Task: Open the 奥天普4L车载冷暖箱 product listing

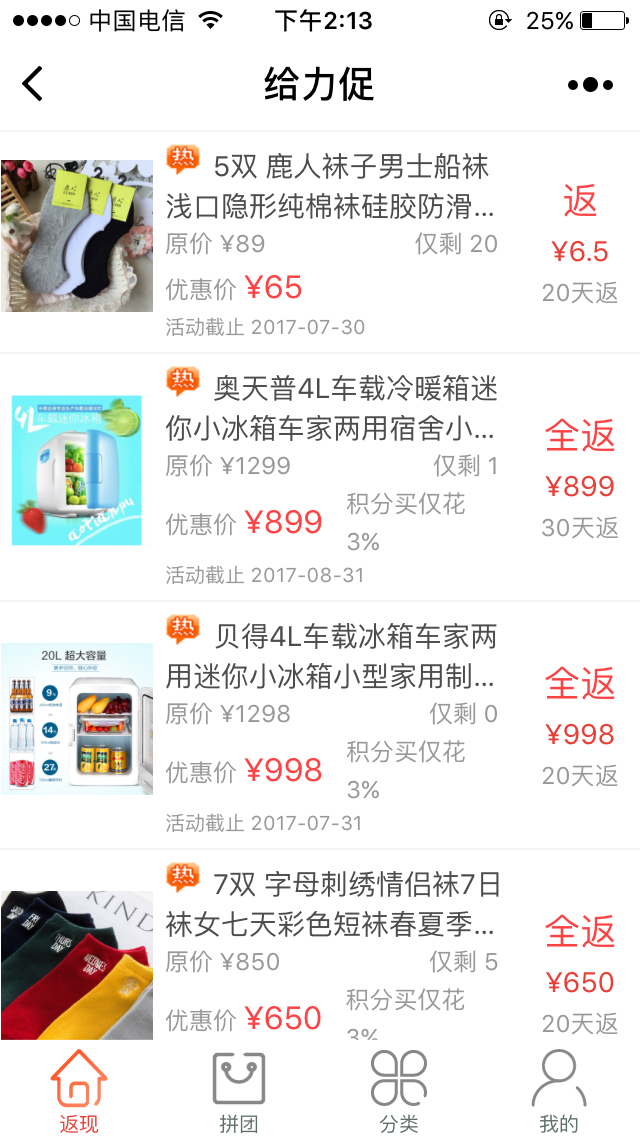Action: tap(320, 477)
